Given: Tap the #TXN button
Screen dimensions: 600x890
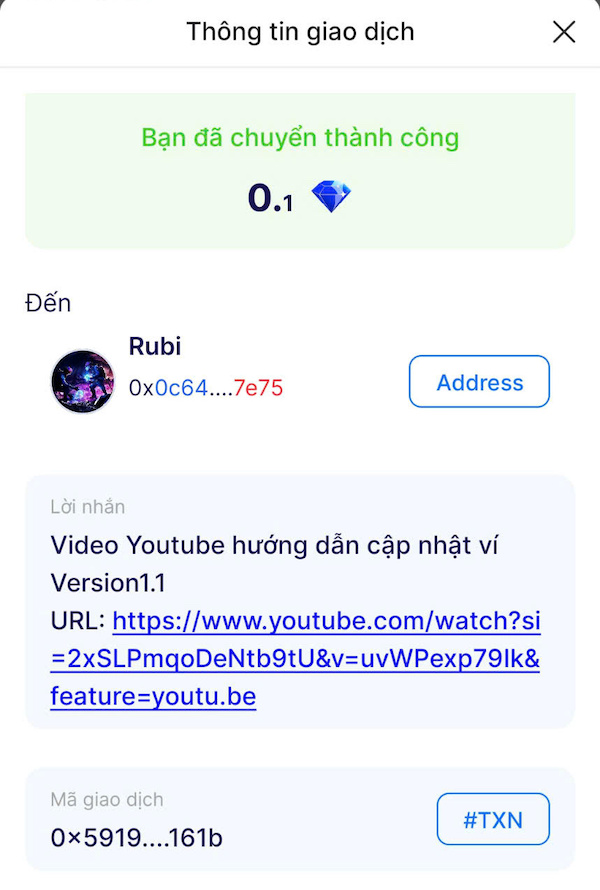Looking at the screenshot, I should coord(493,820).
